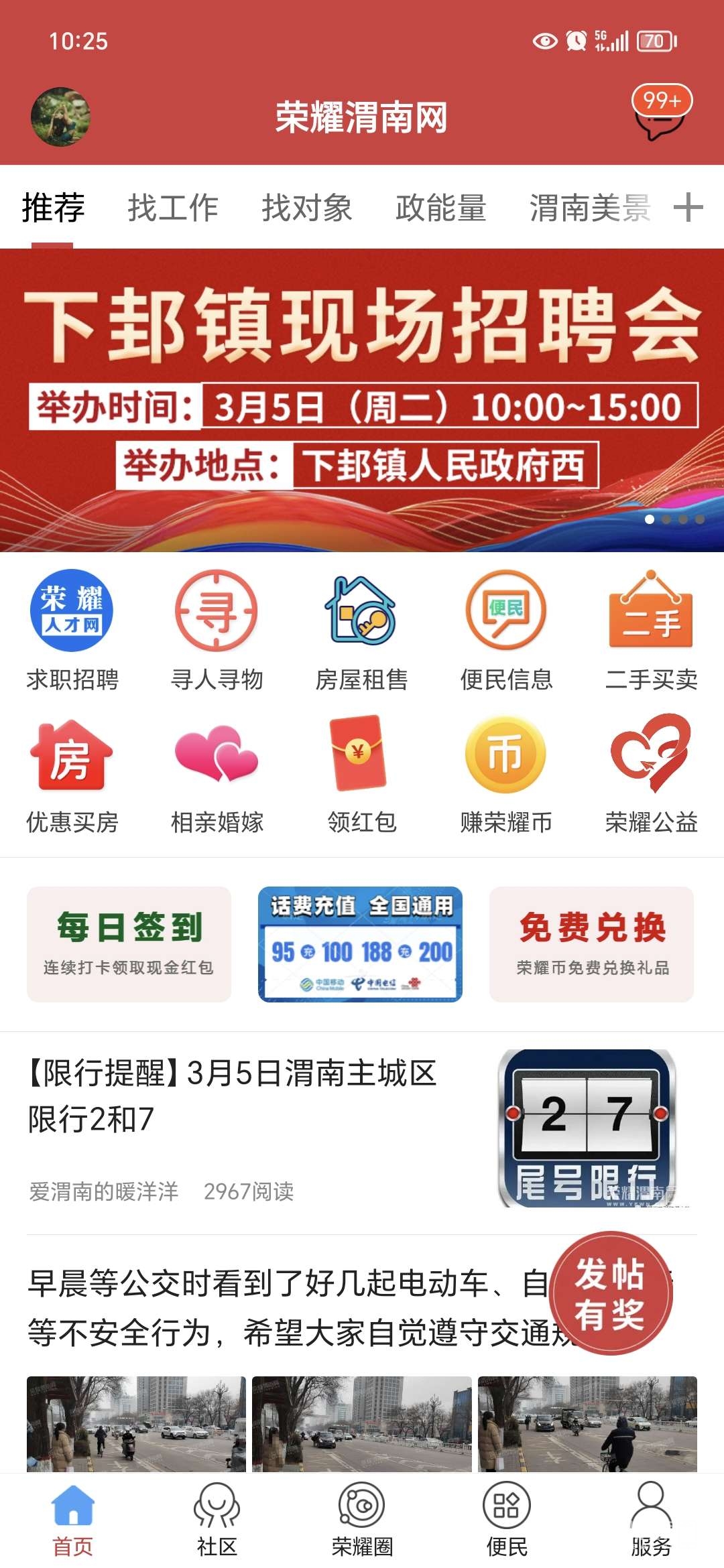Image resolution: width=724 pixels, height=1568 pixels.
Task: Go to 寻人寻物
Action: coord(217,630)
